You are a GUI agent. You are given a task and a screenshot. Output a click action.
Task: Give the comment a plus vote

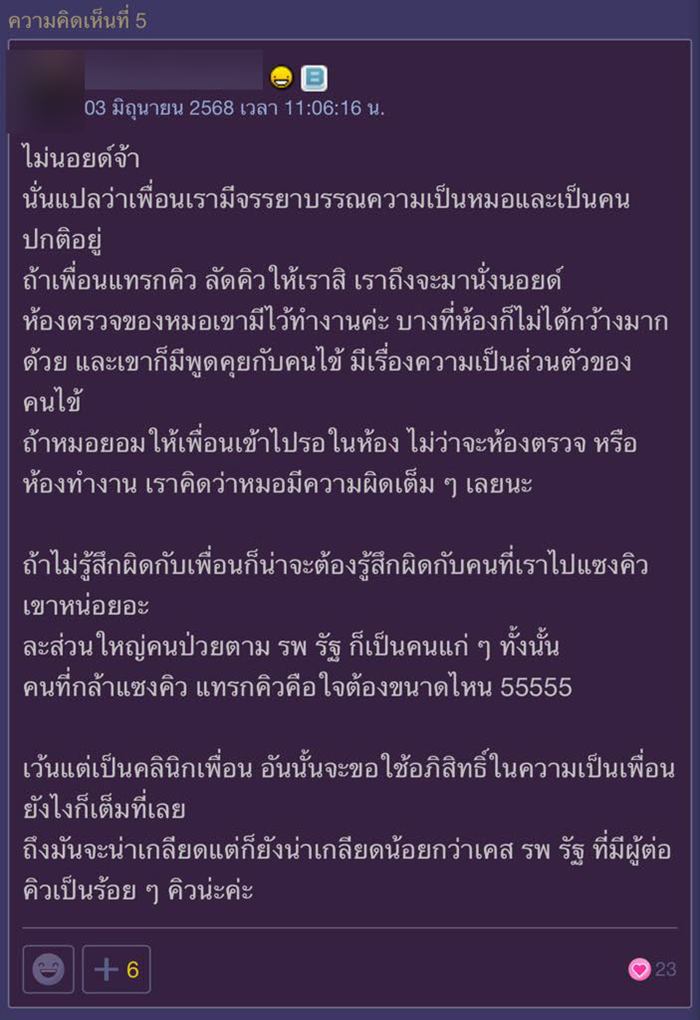click(116, 969)
